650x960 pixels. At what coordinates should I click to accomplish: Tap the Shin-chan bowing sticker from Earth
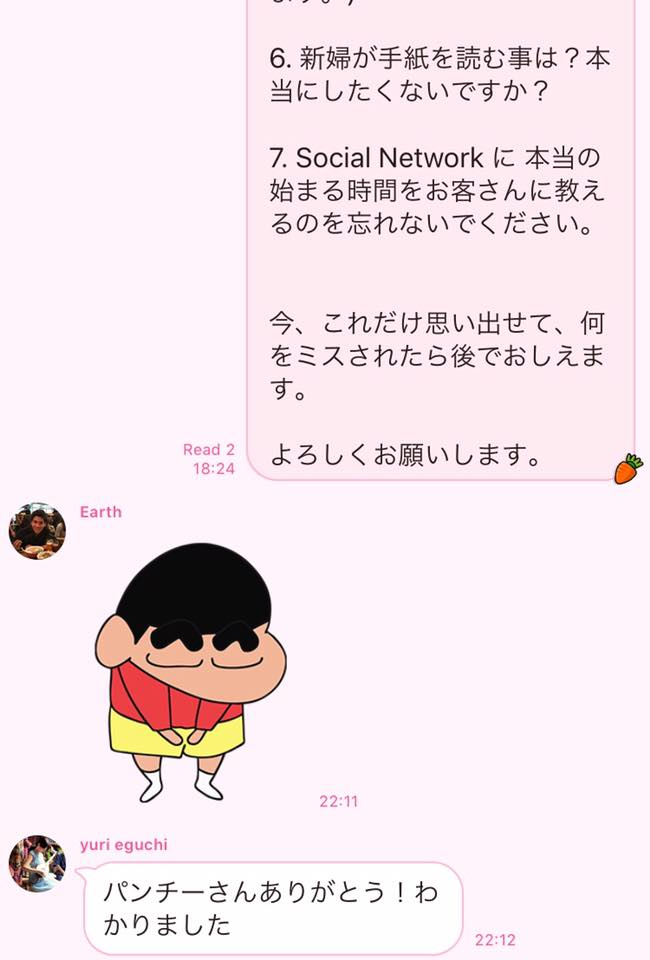[x=190, y=670]
